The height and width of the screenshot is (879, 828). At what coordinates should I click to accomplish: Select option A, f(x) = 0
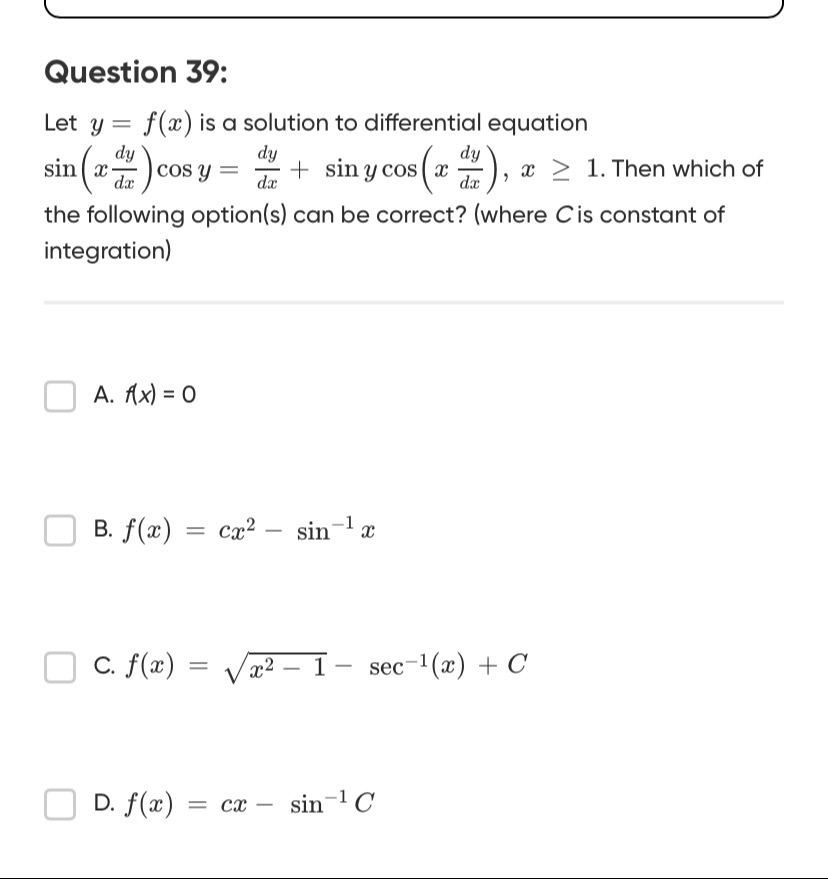(x=60, y=396)
